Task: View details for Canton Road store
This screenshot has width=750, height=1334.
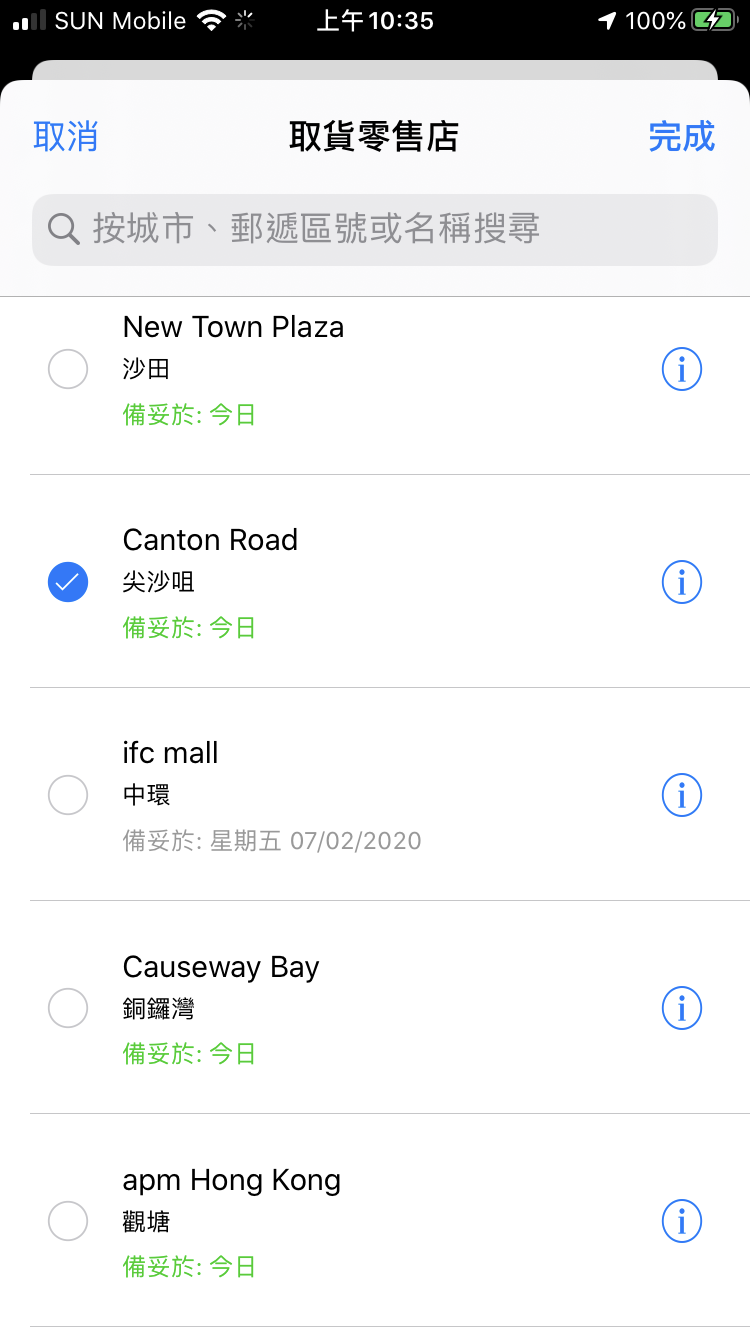Action: [x=682, y=582]
